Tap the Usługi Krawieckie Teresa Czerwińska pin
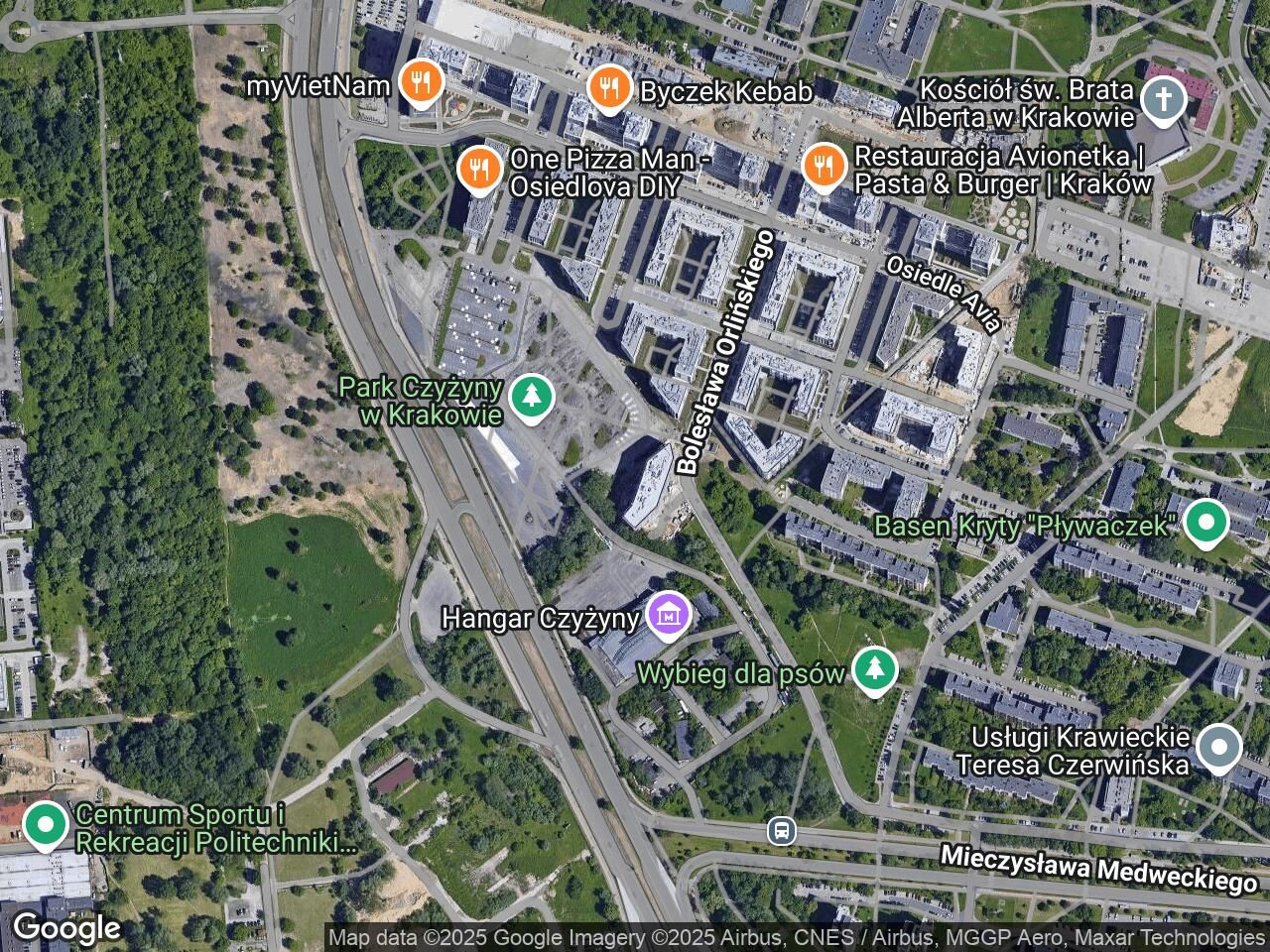 pyautogui.click(x=1218, y=748)
